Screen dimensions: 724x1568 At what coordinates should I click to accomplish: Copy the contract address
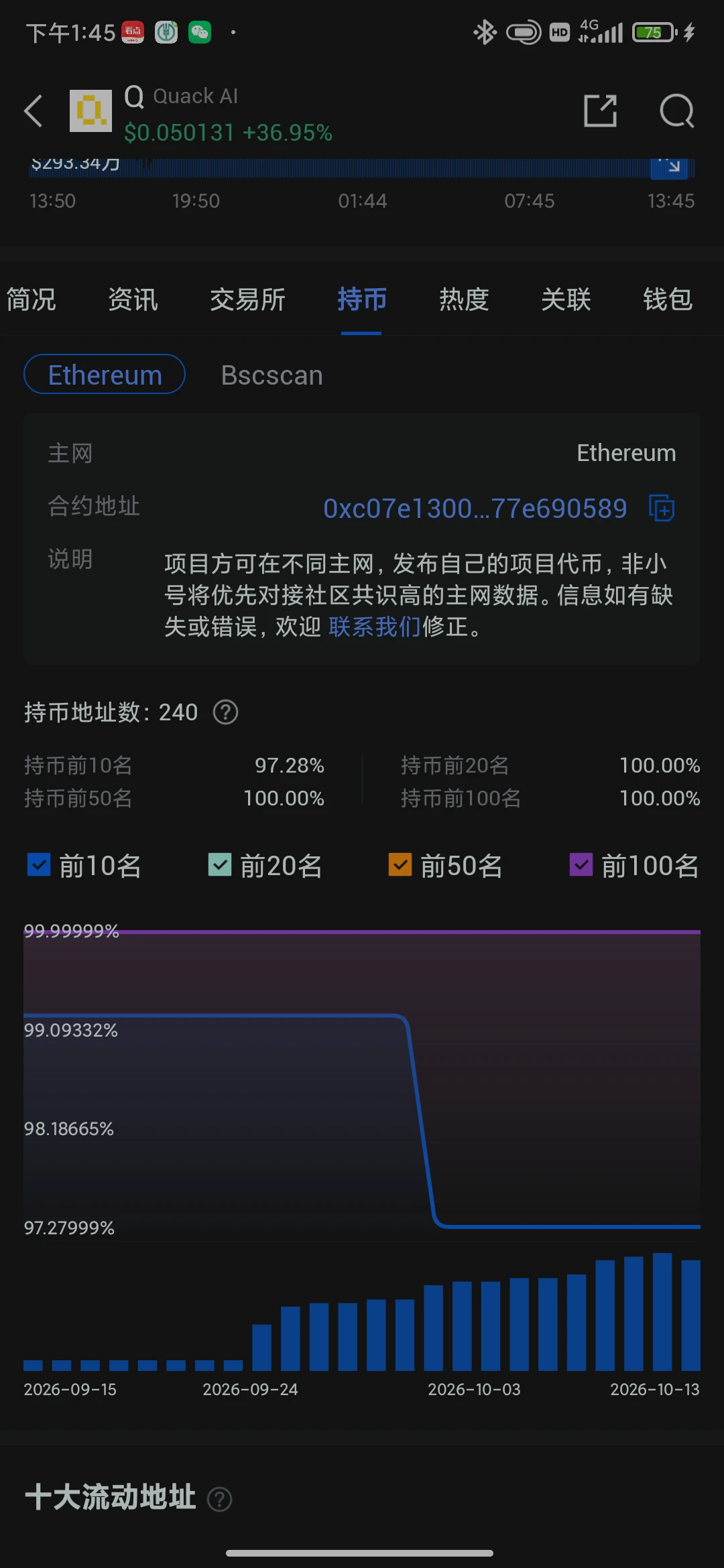pyautogui.click(x=662, y=508)
